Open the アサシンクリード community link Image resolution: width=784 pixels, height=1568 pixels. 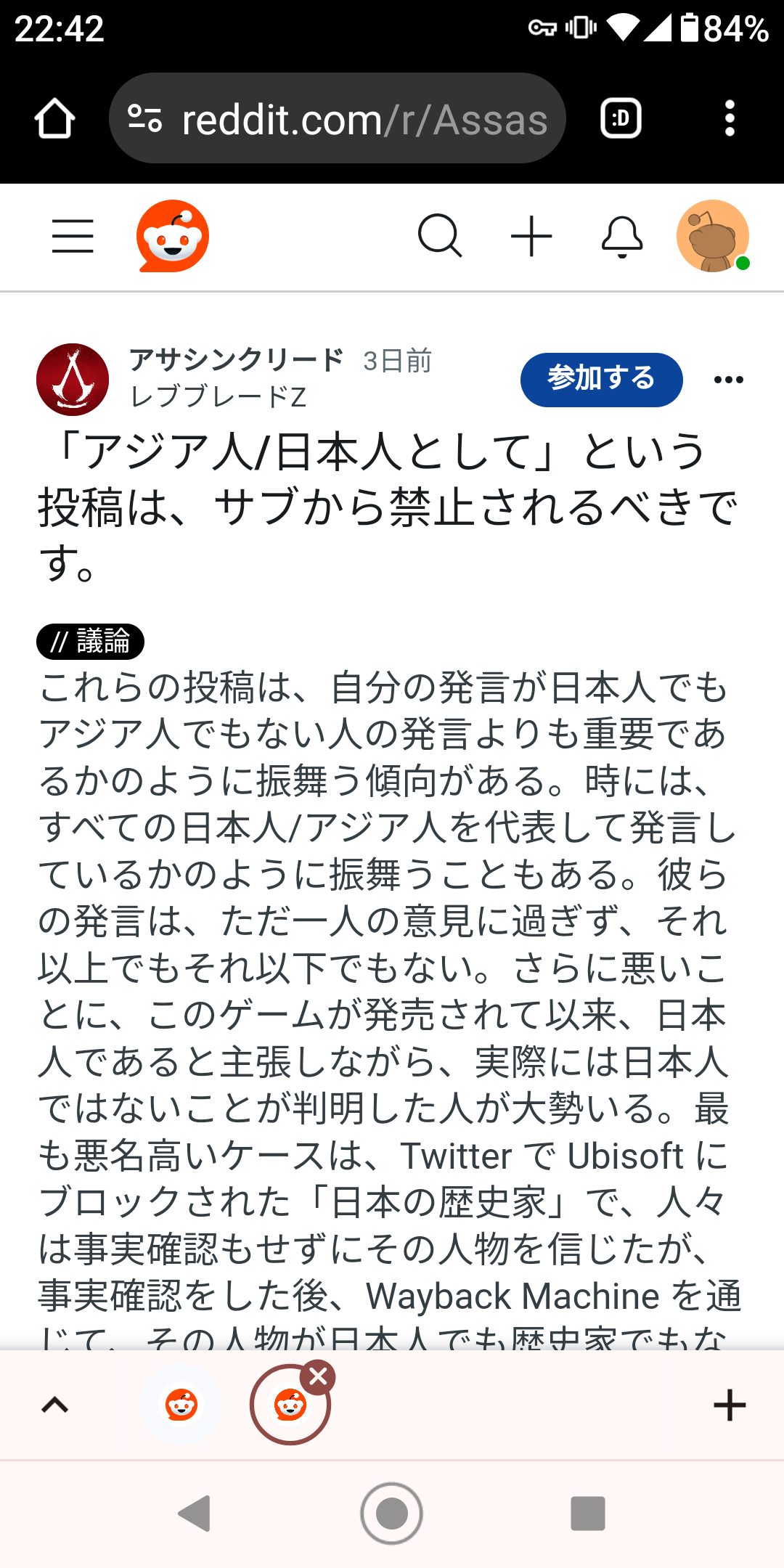(x=236, y=360)
